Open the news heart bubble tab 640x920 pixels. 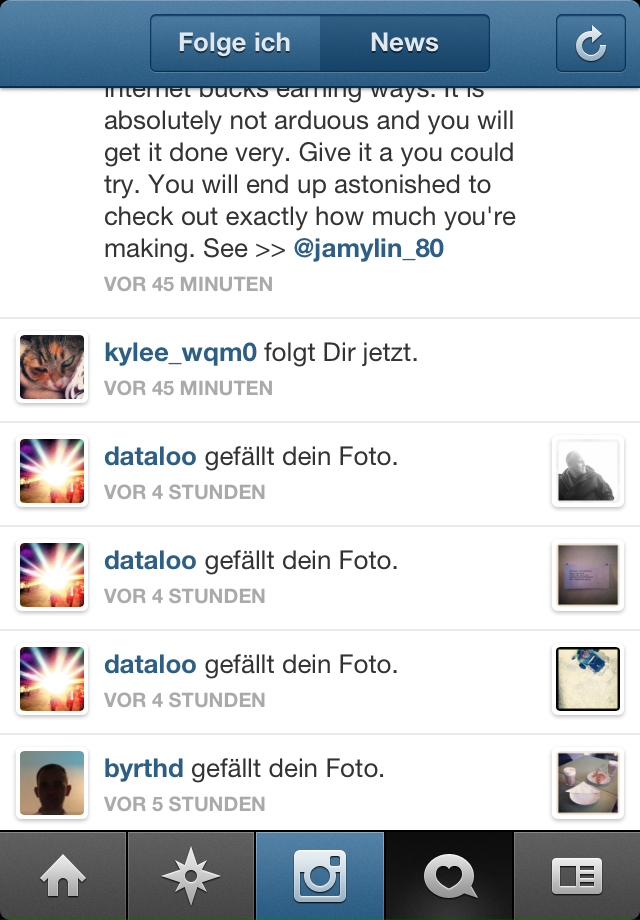(x=449, y=877)
